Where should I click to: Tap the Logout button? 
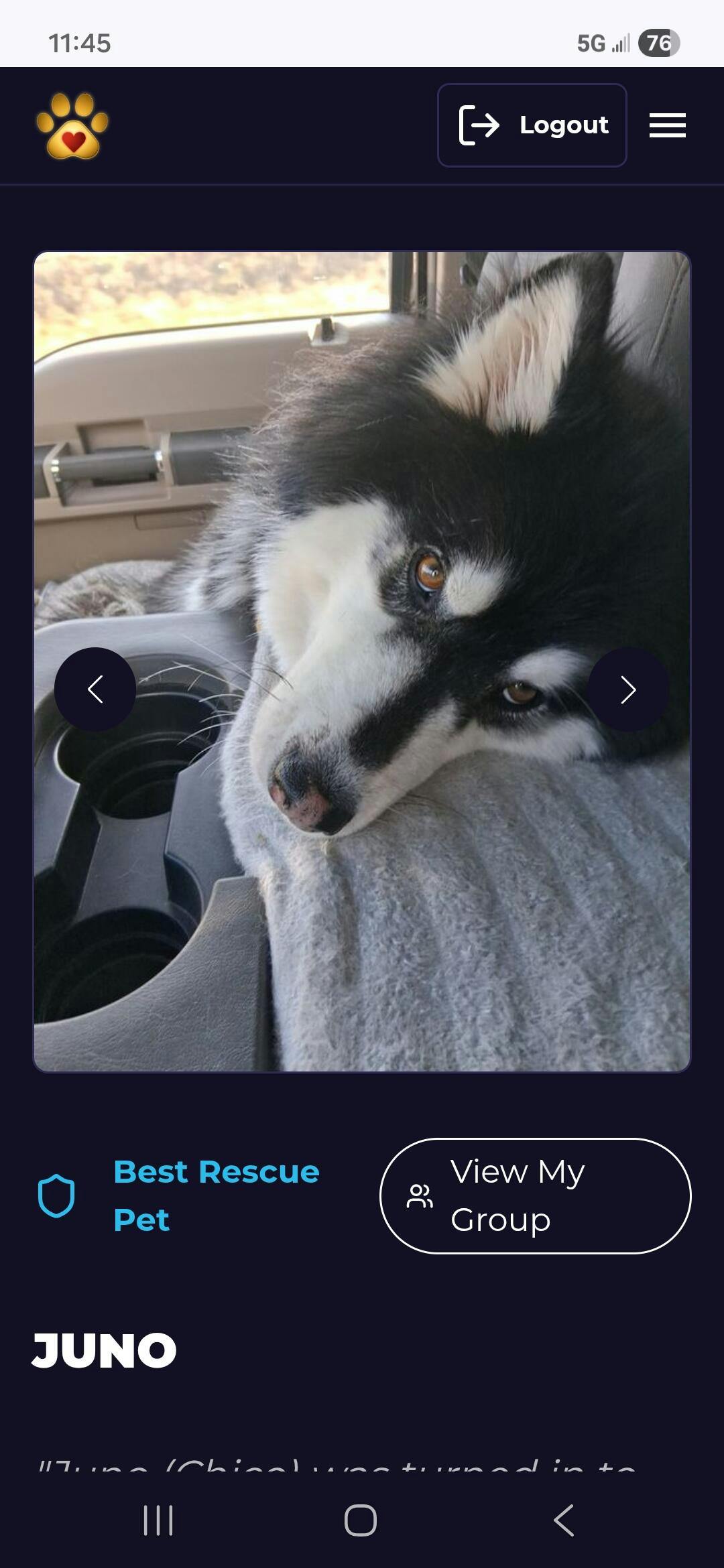(x=532, y=125)
